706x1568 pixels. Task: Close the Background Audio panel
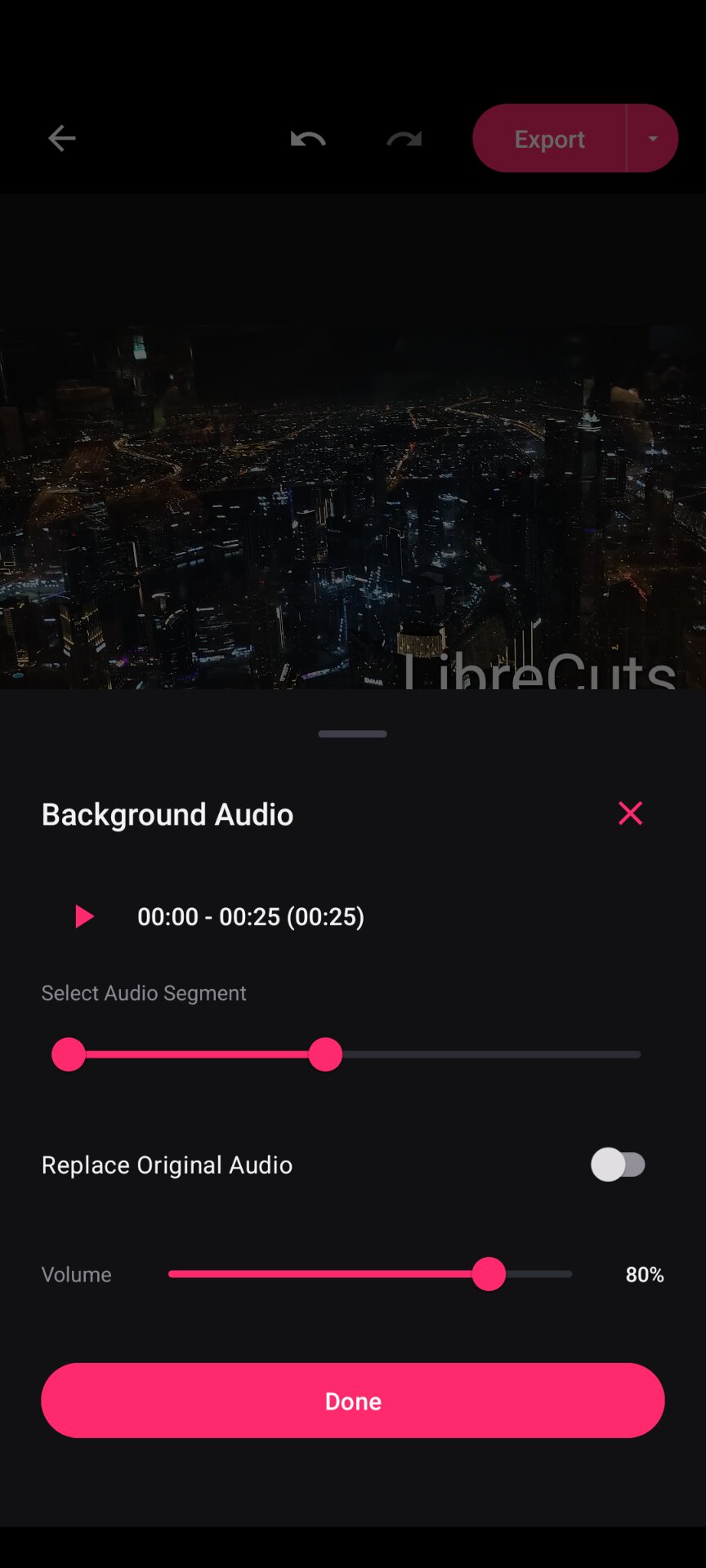coord(630,813)
